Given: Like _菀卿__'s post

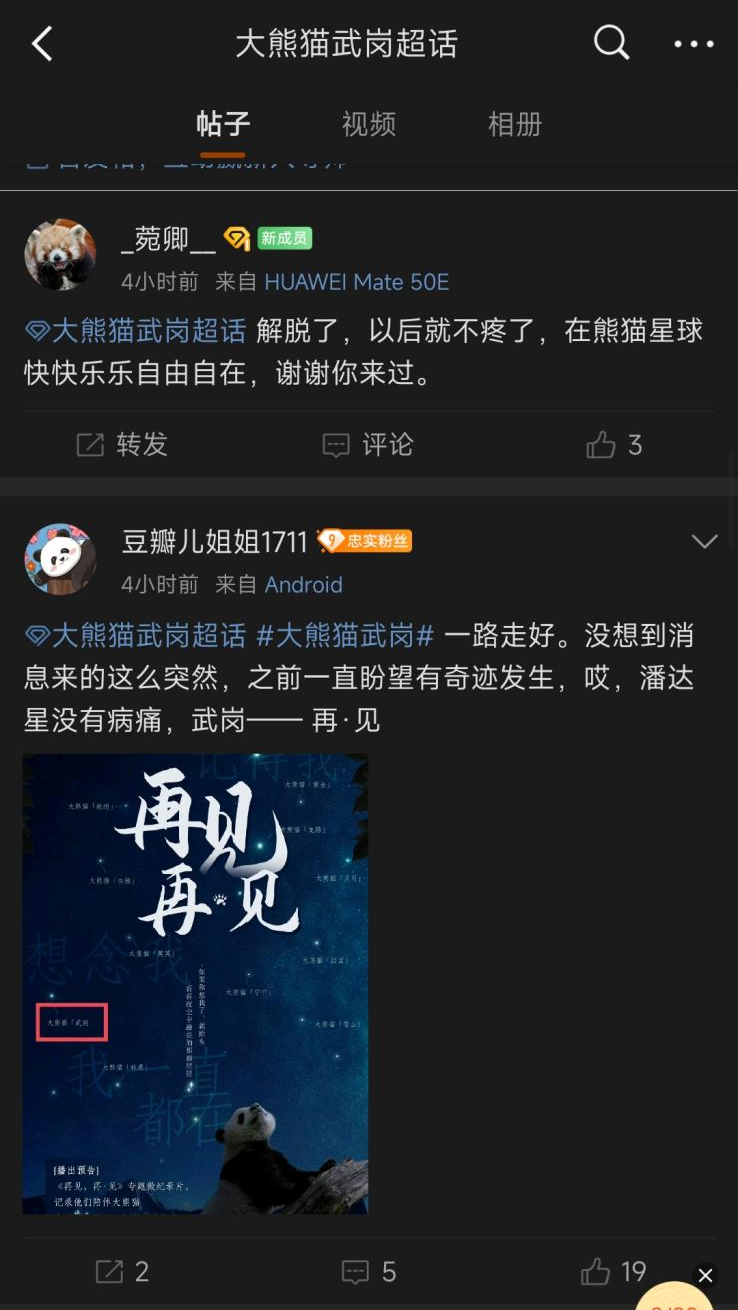Looking at the screenshot, I should [x=614, y=445].
